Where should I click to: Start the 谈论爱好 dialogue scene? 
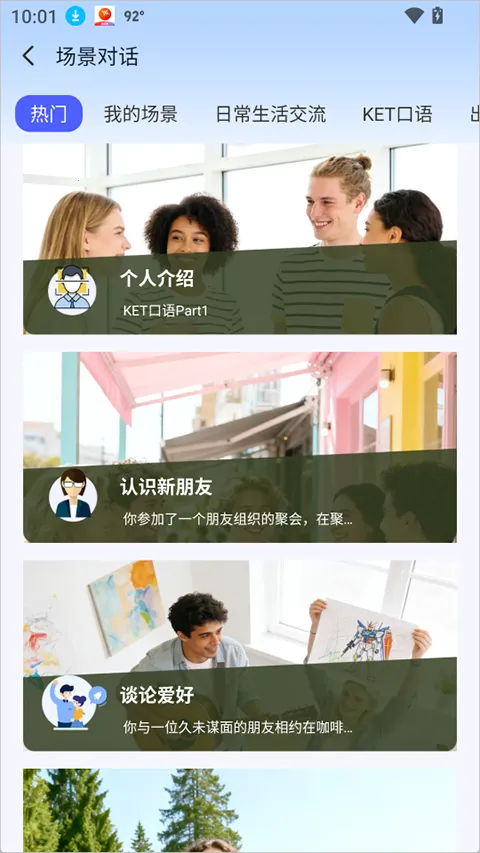tap(240, 656)
